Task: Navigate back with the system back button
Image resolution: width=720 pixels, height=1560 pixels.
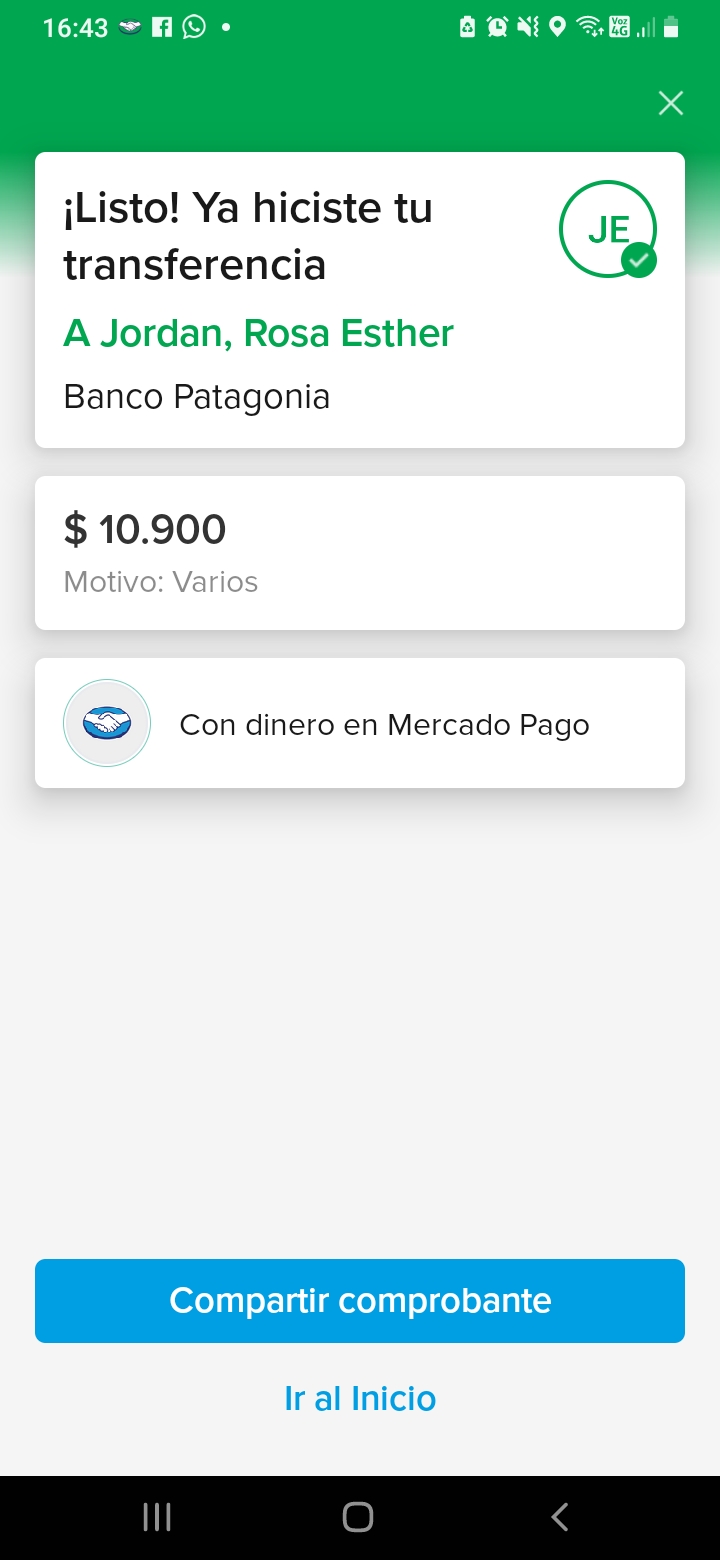Action: click(x=560, y=1517)
